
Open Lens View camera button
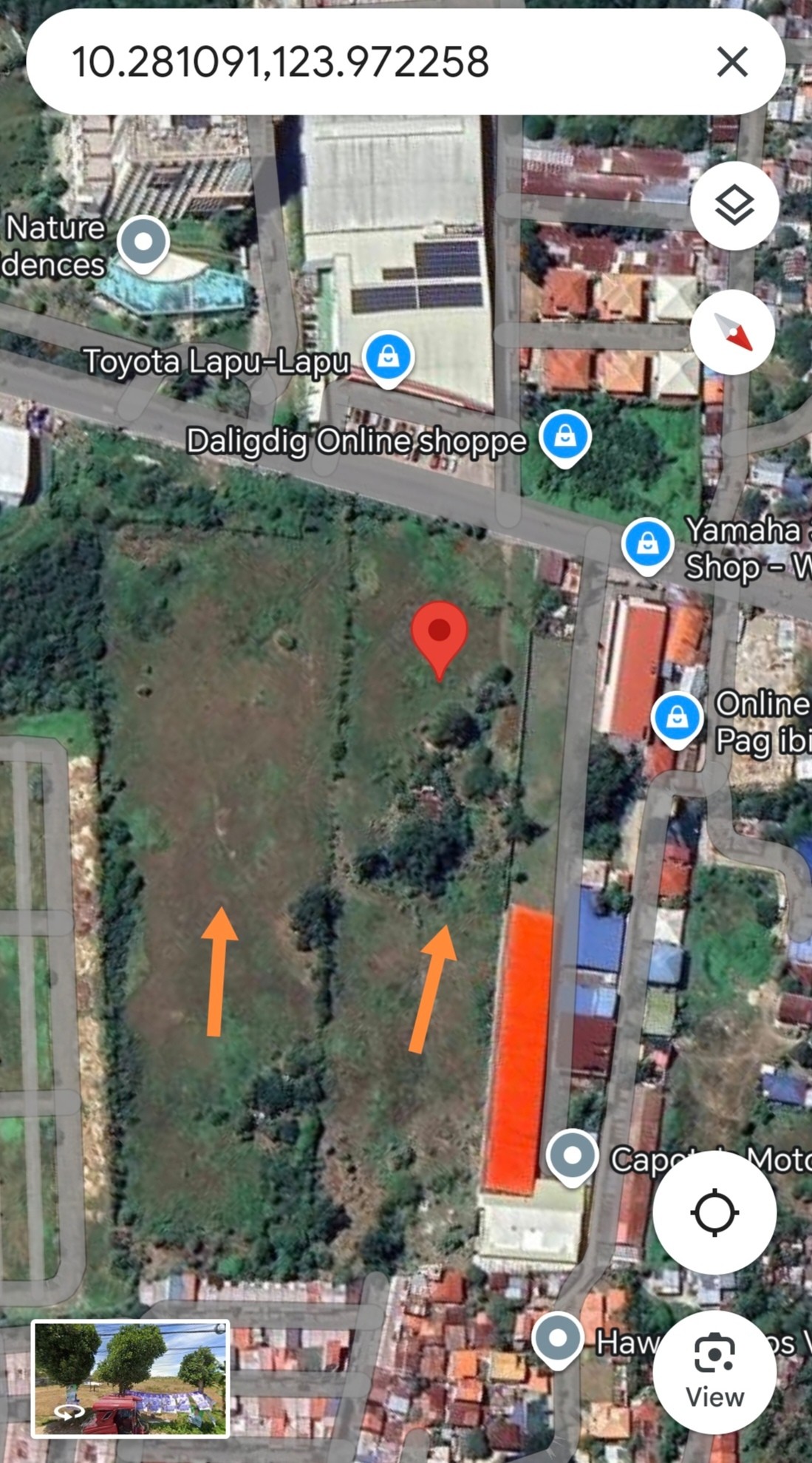tap(714, 1373)
